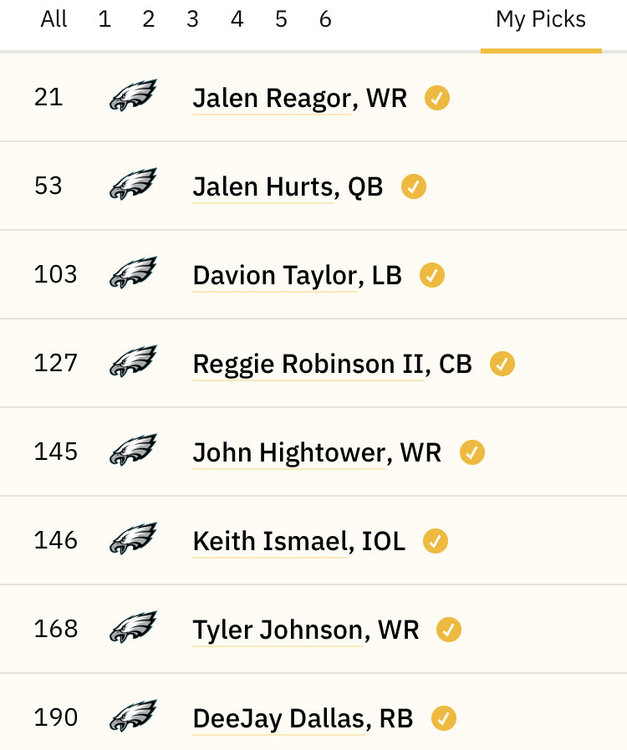Select round 4 tab

(237, 20)
